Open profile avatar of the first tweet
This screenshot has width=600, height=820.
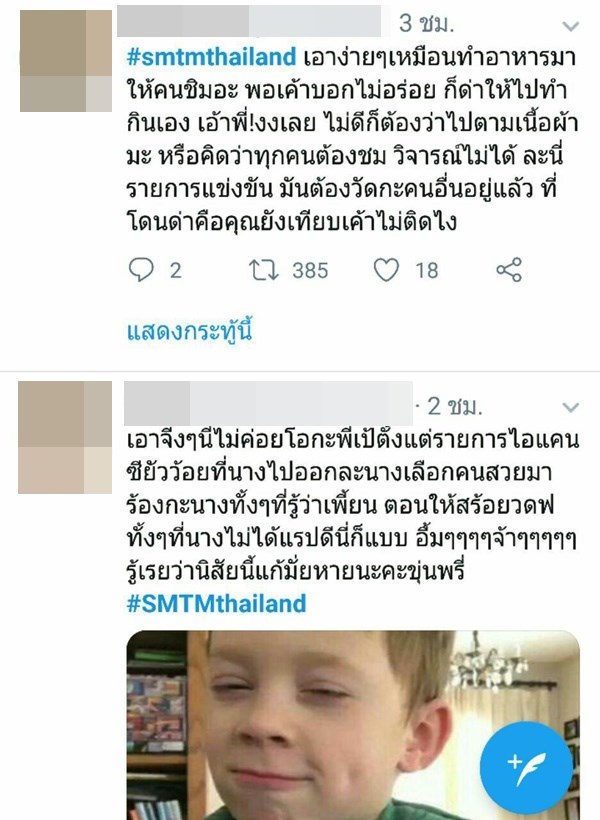[65, 61]
